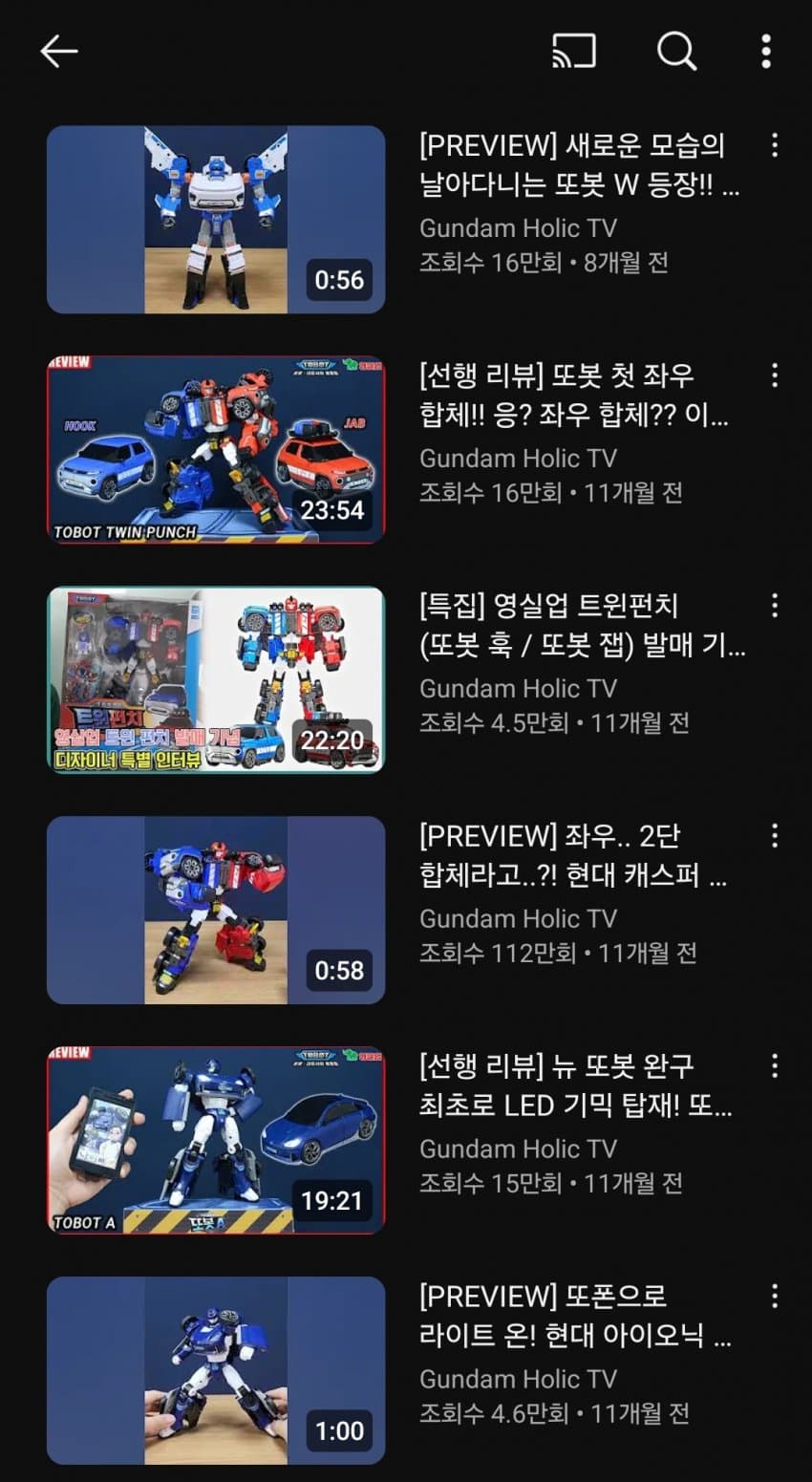Go back with the arrow icon
This screenshot has width=812, height=1482.
(59, 52)
